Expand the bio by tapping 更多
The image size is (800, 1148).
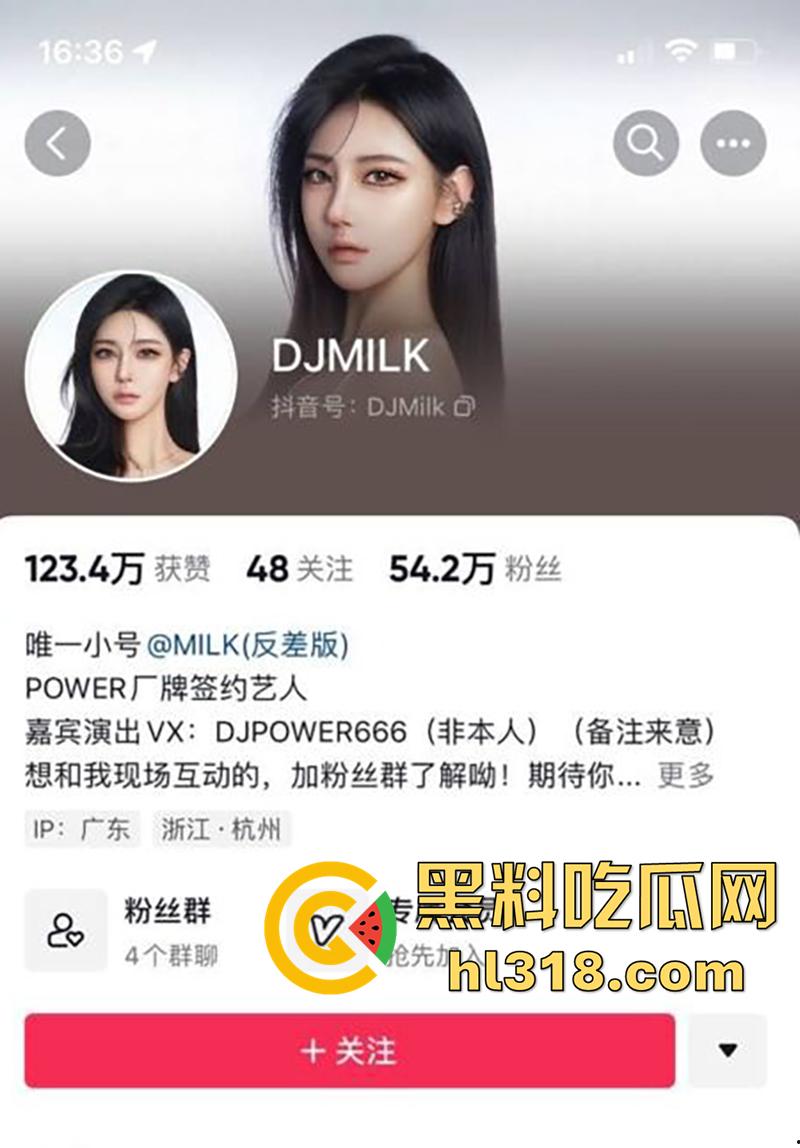684,773
